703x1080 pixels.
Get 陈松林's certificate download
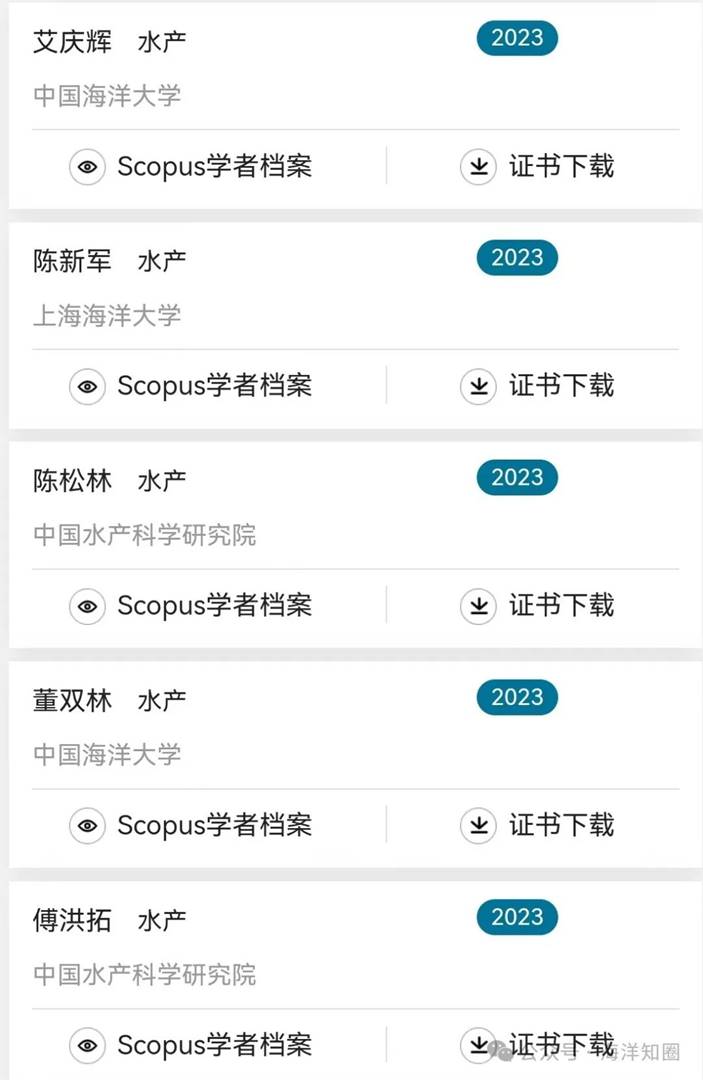coord(538,606)
